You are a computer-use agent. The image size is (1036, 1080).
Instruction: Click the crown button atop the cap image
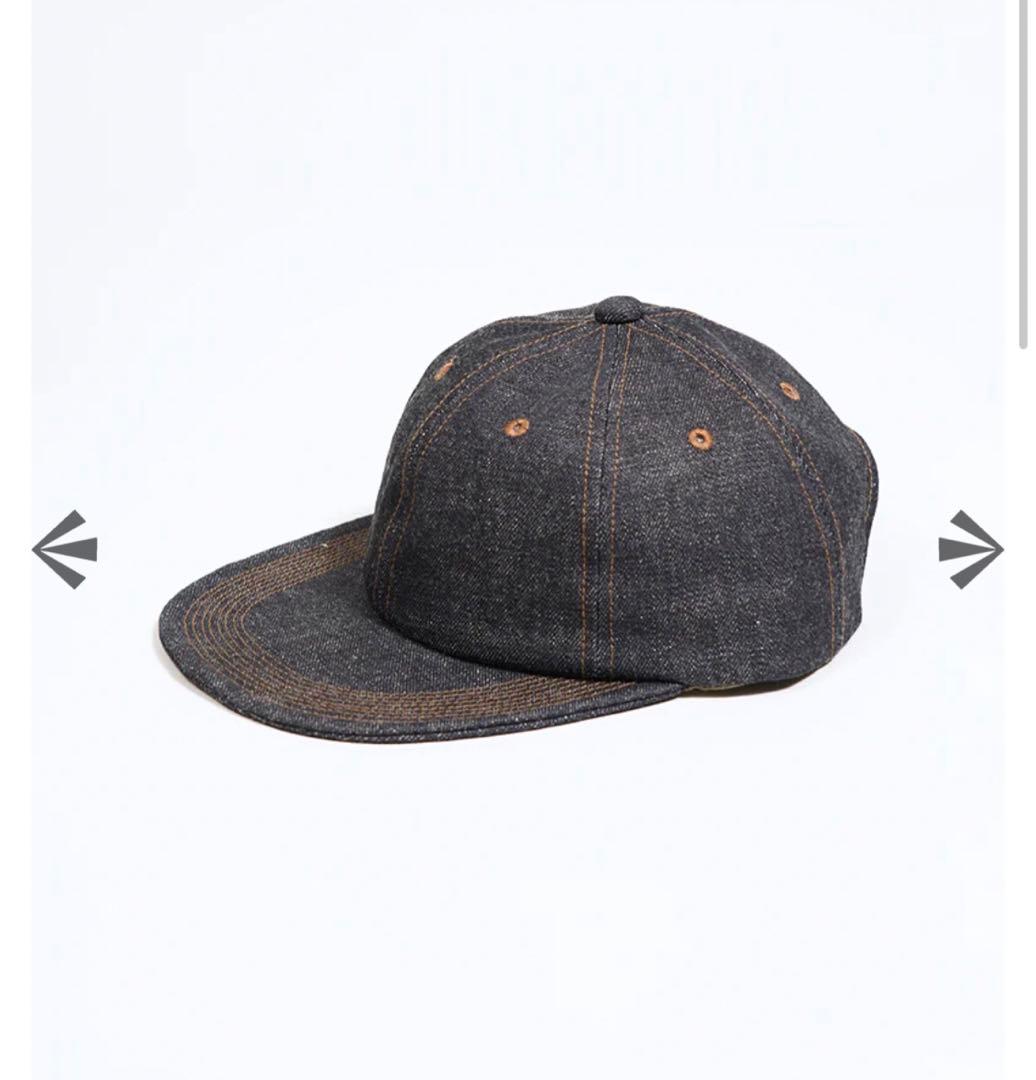[x=620, y=308]
